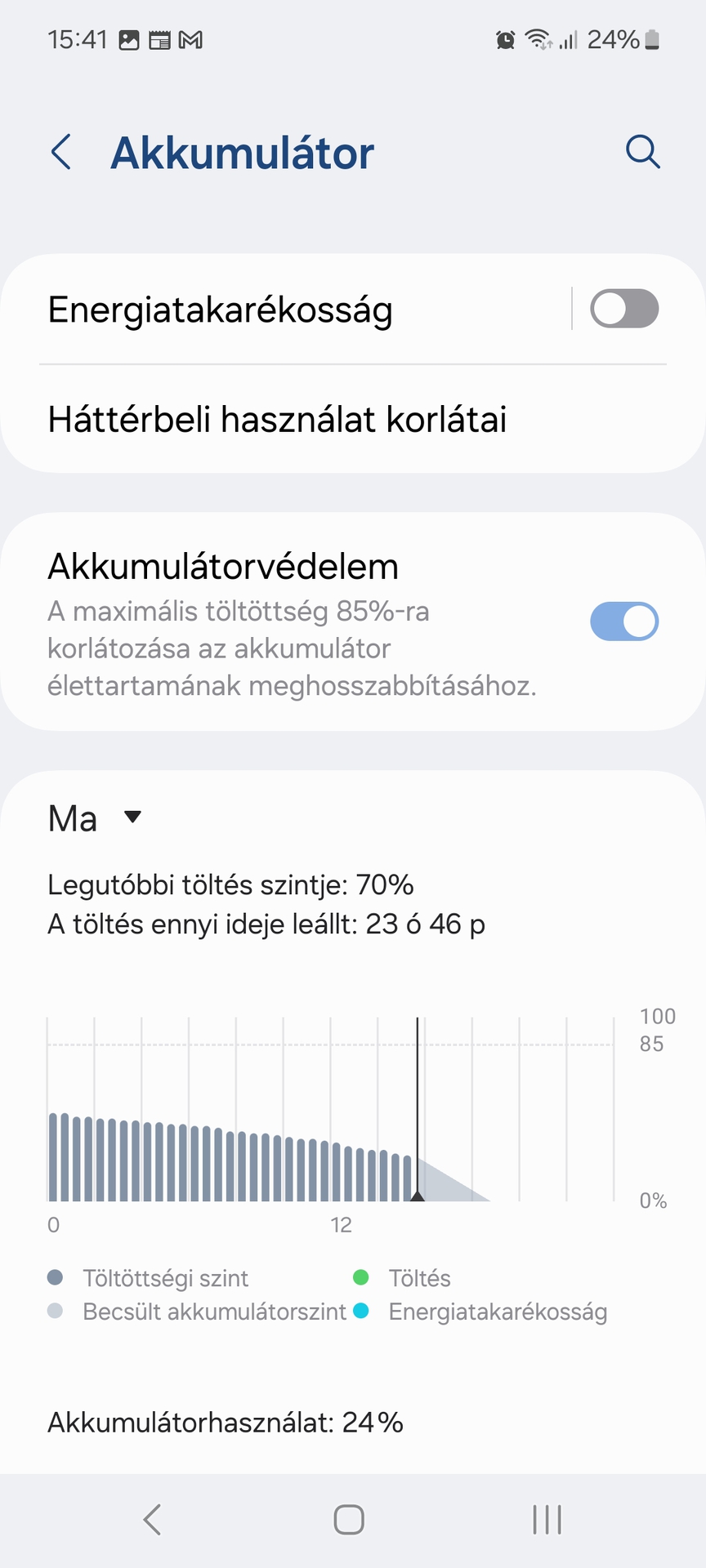Viewport: 706px width, 1568px height.
Task: Open recent apps from the navigation bar
Action: coord(547,1520)
